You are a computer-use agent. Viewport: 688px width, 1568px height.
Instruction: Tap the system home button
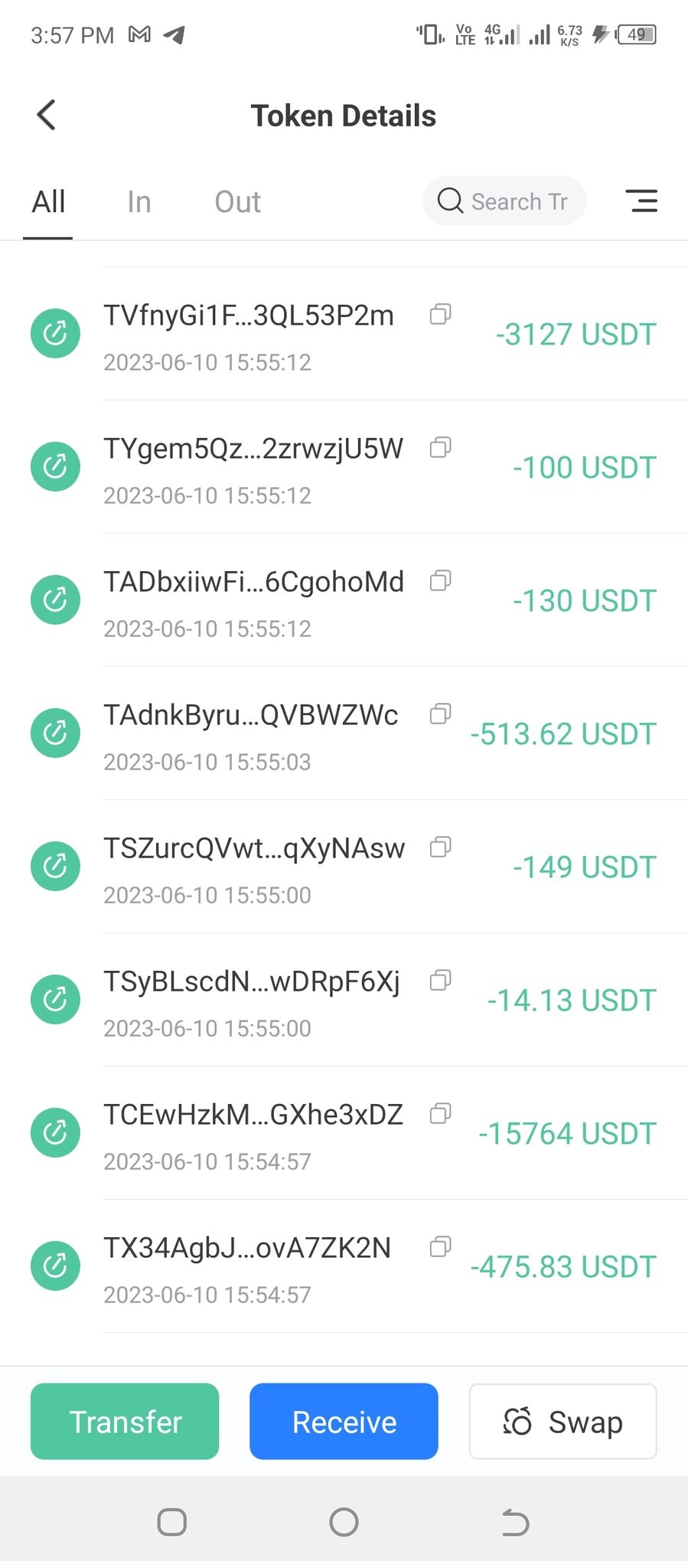point(344,1522)
